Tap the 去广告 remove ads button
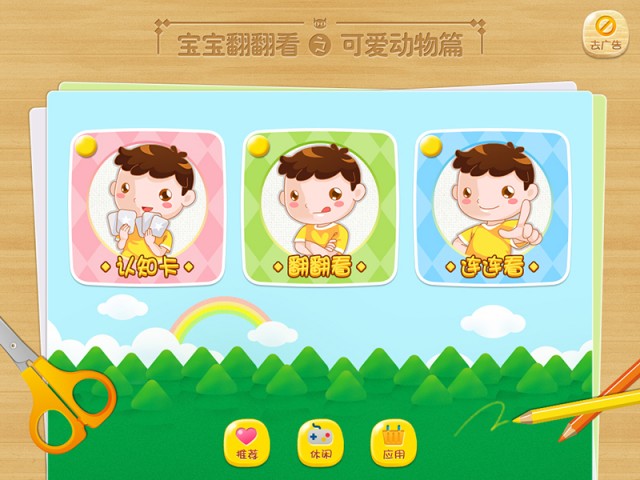640x480 pixels. (x=605, y=34)
